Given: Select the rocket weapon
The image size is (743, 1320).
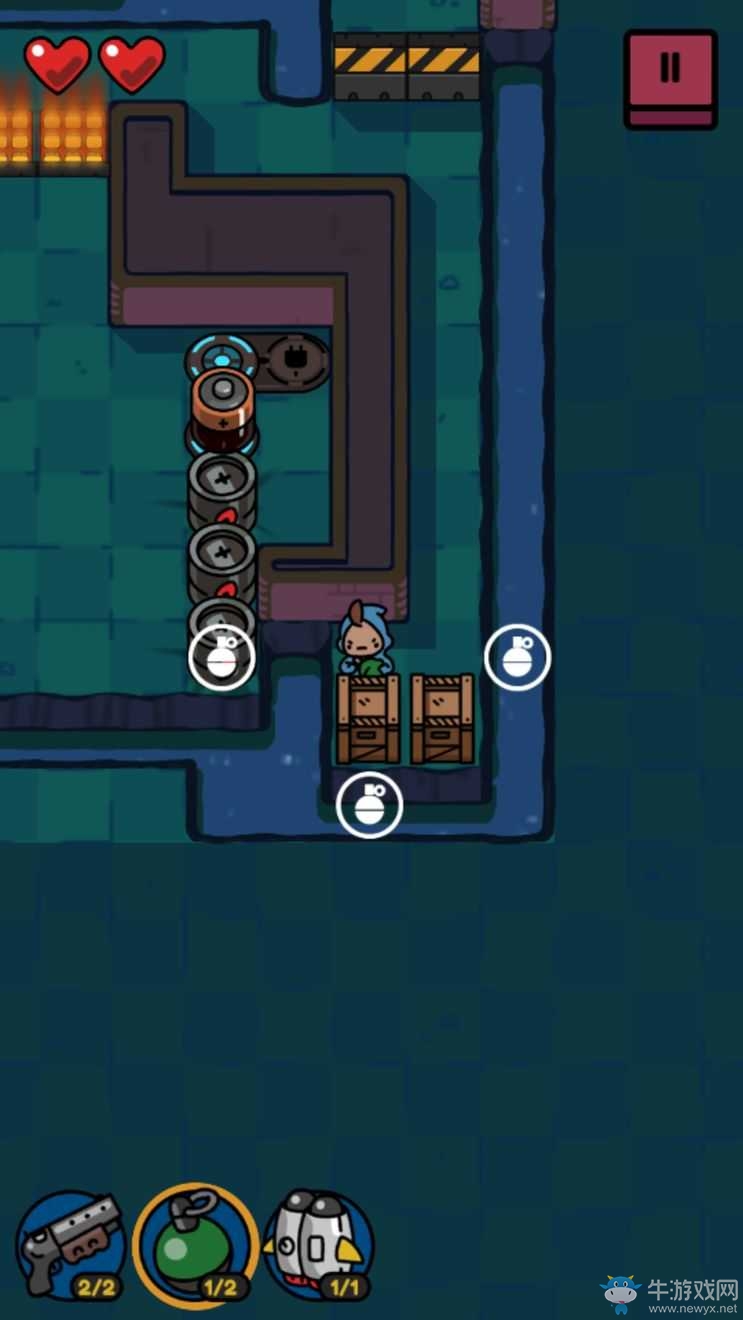Looking at the screenshot, I should coord(318,1246).
